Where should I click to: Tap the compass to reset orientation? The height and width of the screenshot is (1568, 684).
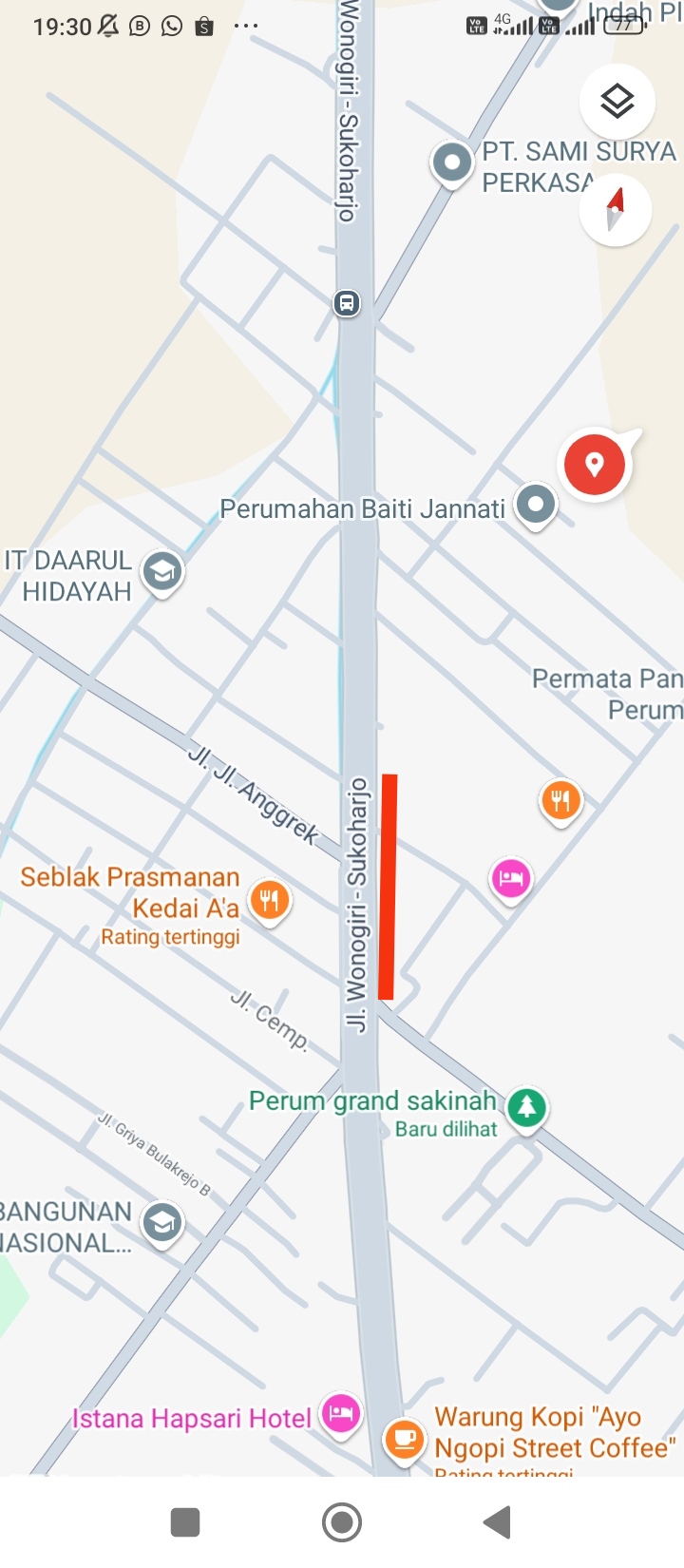tap(615, 209)
